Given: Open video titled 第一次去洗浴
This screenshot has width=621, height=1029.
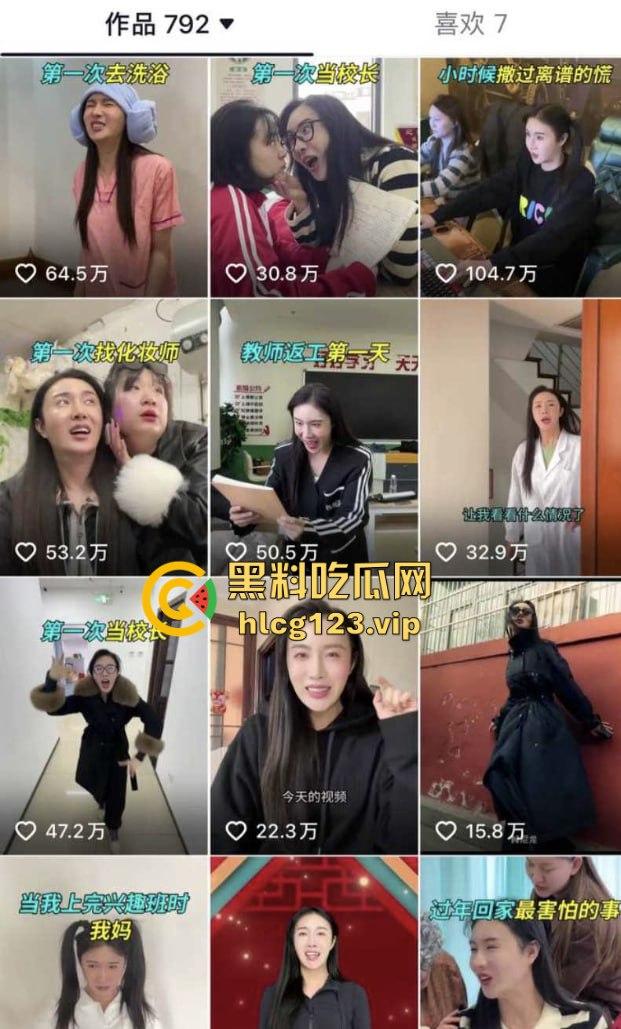Looking at the screenshot, I should point(104,178).
